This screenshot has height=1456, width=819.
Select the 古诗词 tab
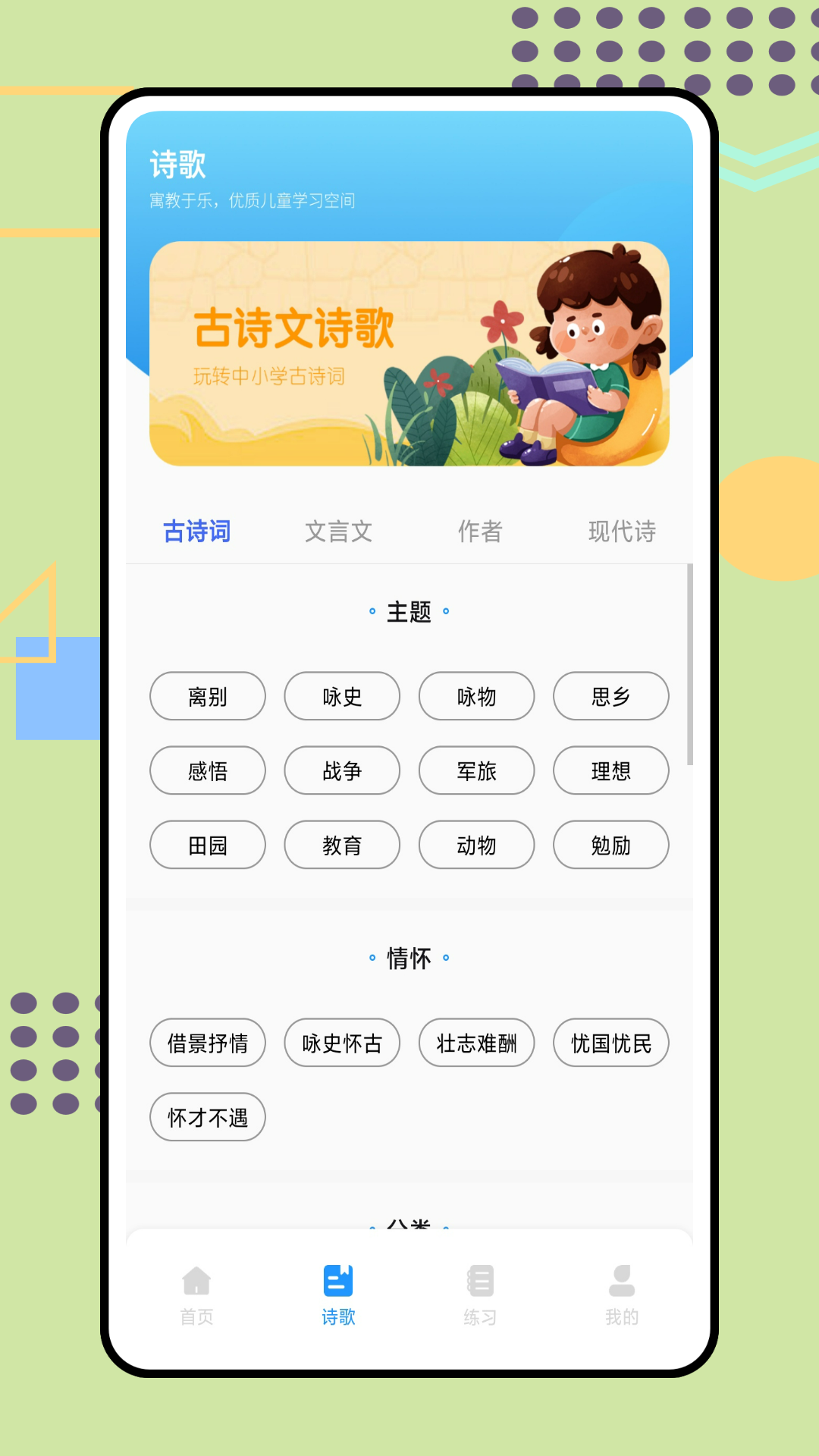196,532
